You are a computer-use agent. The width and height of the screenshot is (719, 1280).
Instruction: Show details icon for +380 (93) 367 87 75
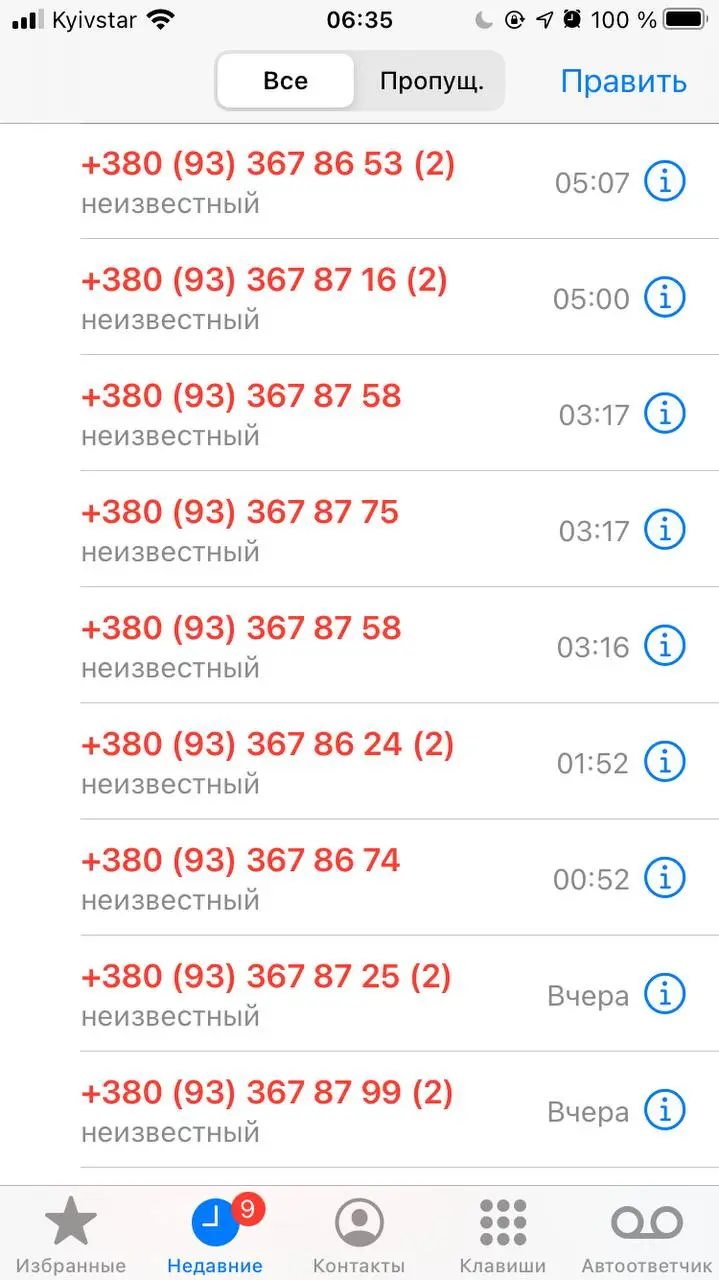(x=664, y=529)
